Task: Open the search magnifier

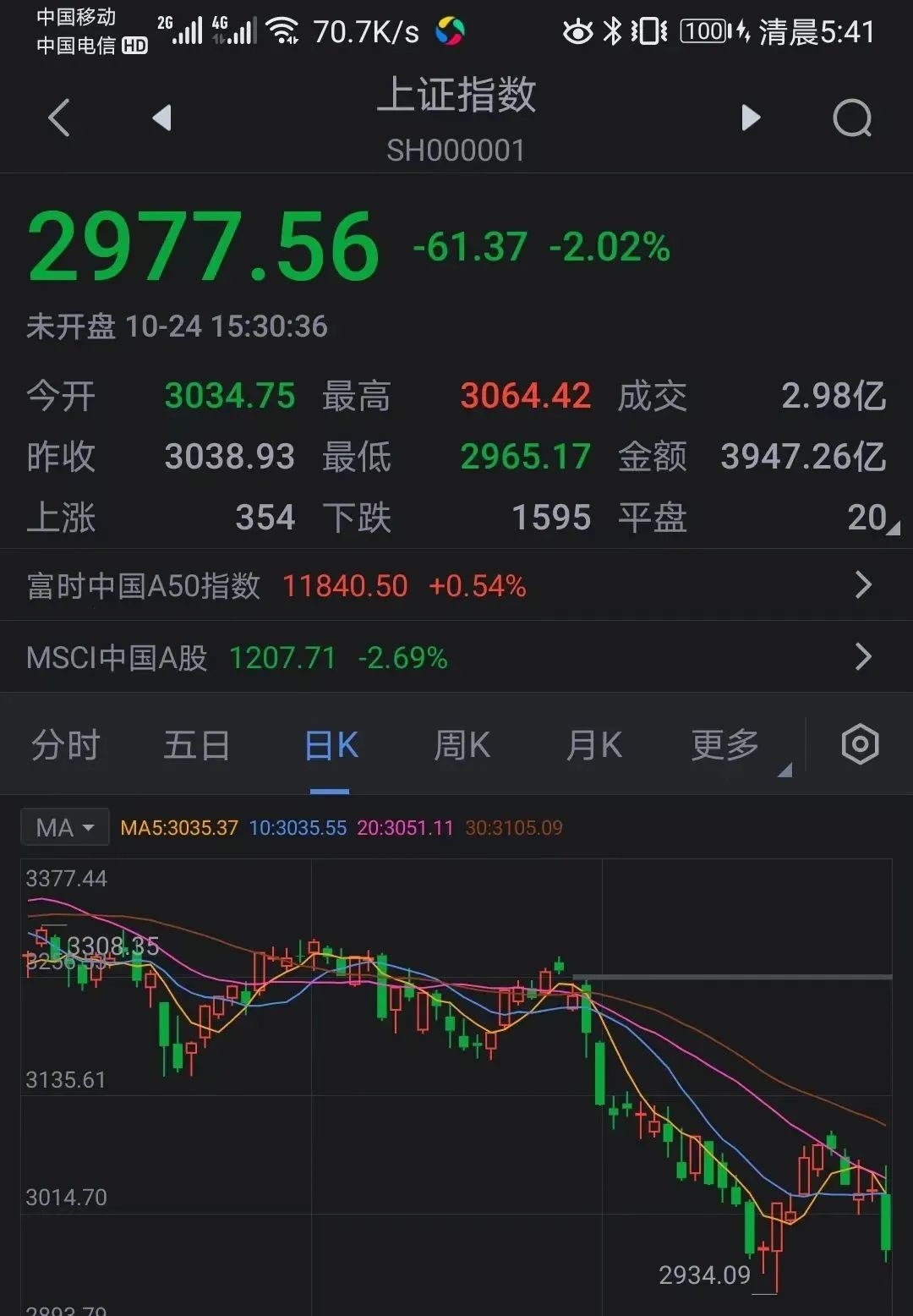Action: 851,118
